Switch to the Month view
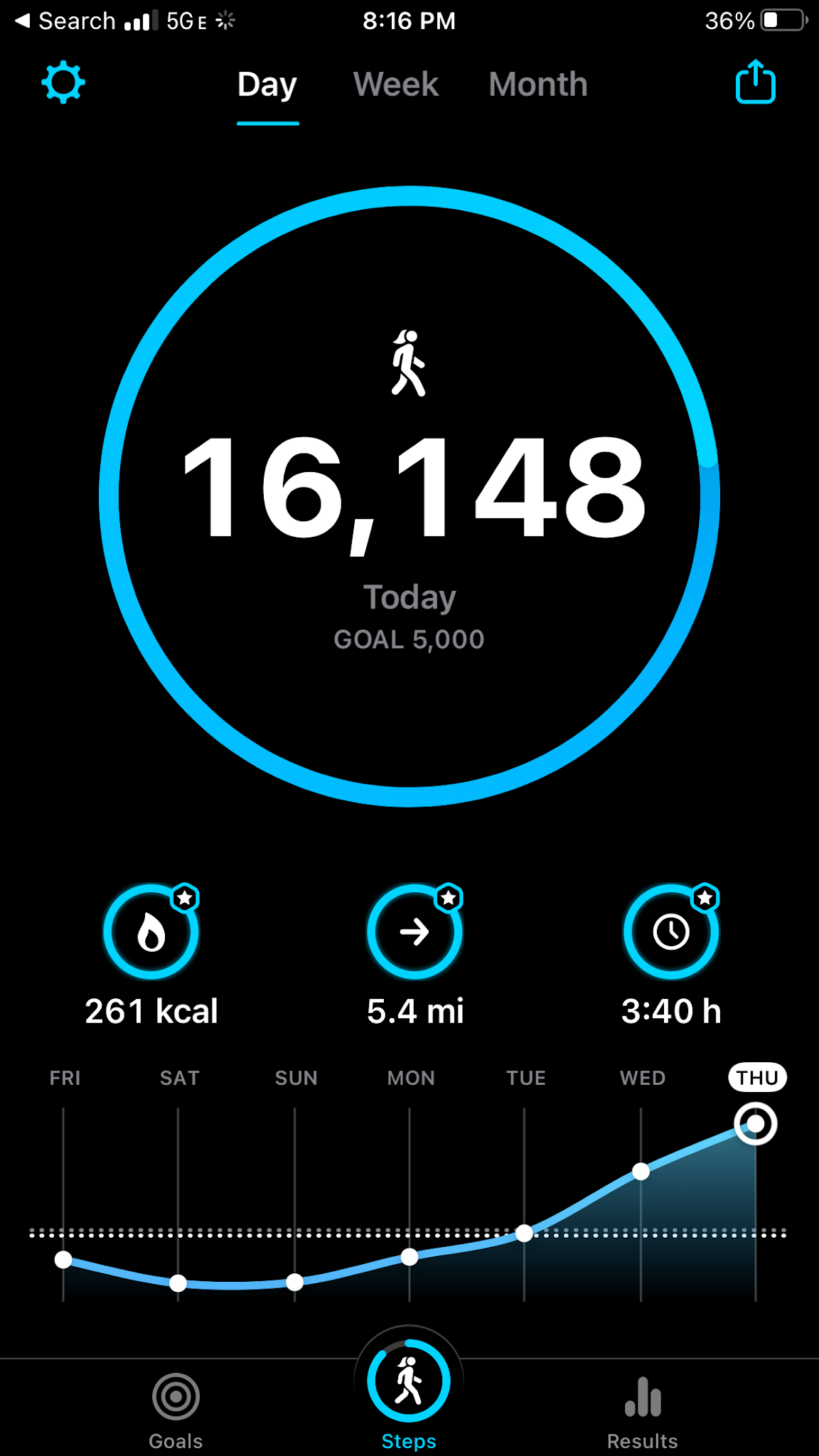The width and height of the screenshot is (819, 1456). pyautogui.click(x=538, y=85)
